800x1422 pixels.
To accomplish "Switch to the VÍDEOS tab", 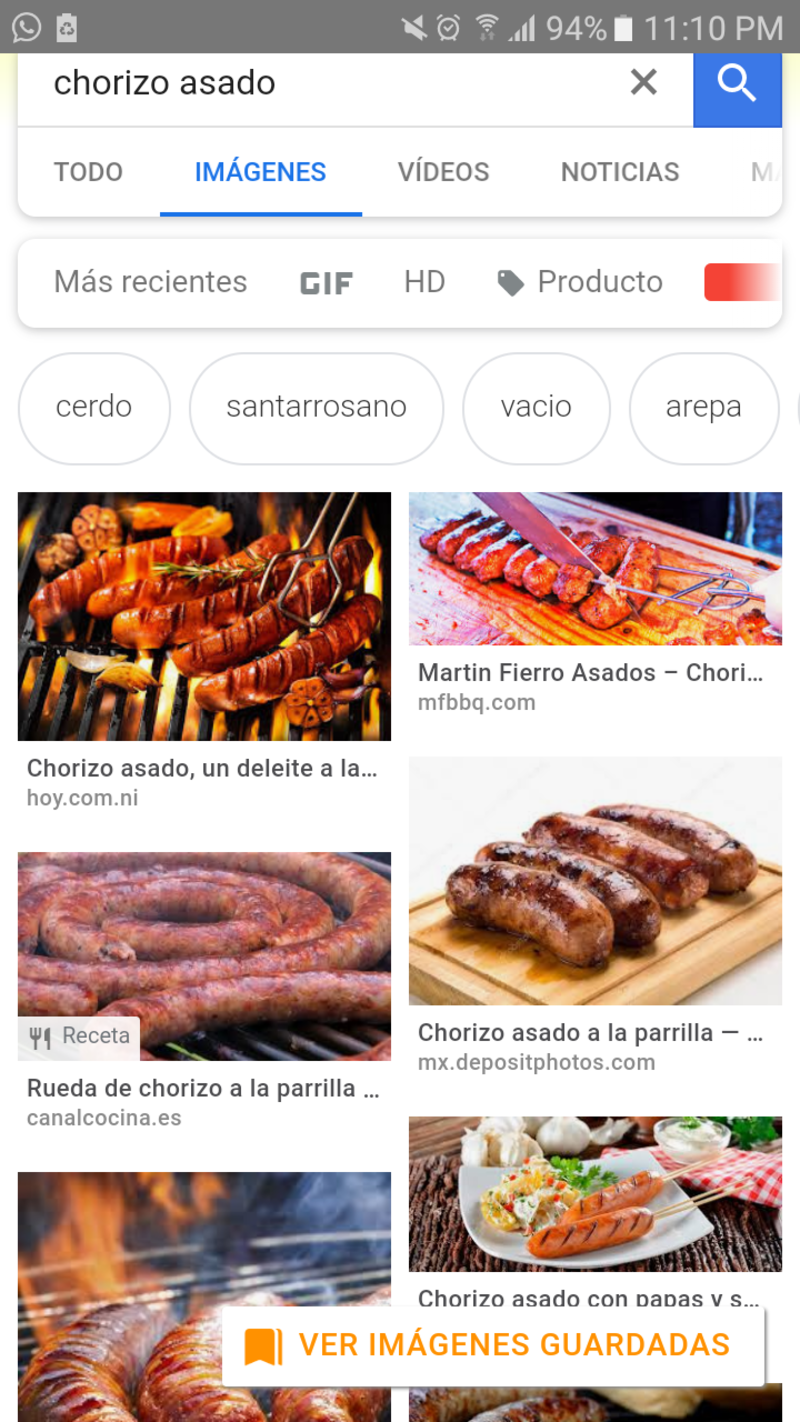I will [x=444, y=172].
